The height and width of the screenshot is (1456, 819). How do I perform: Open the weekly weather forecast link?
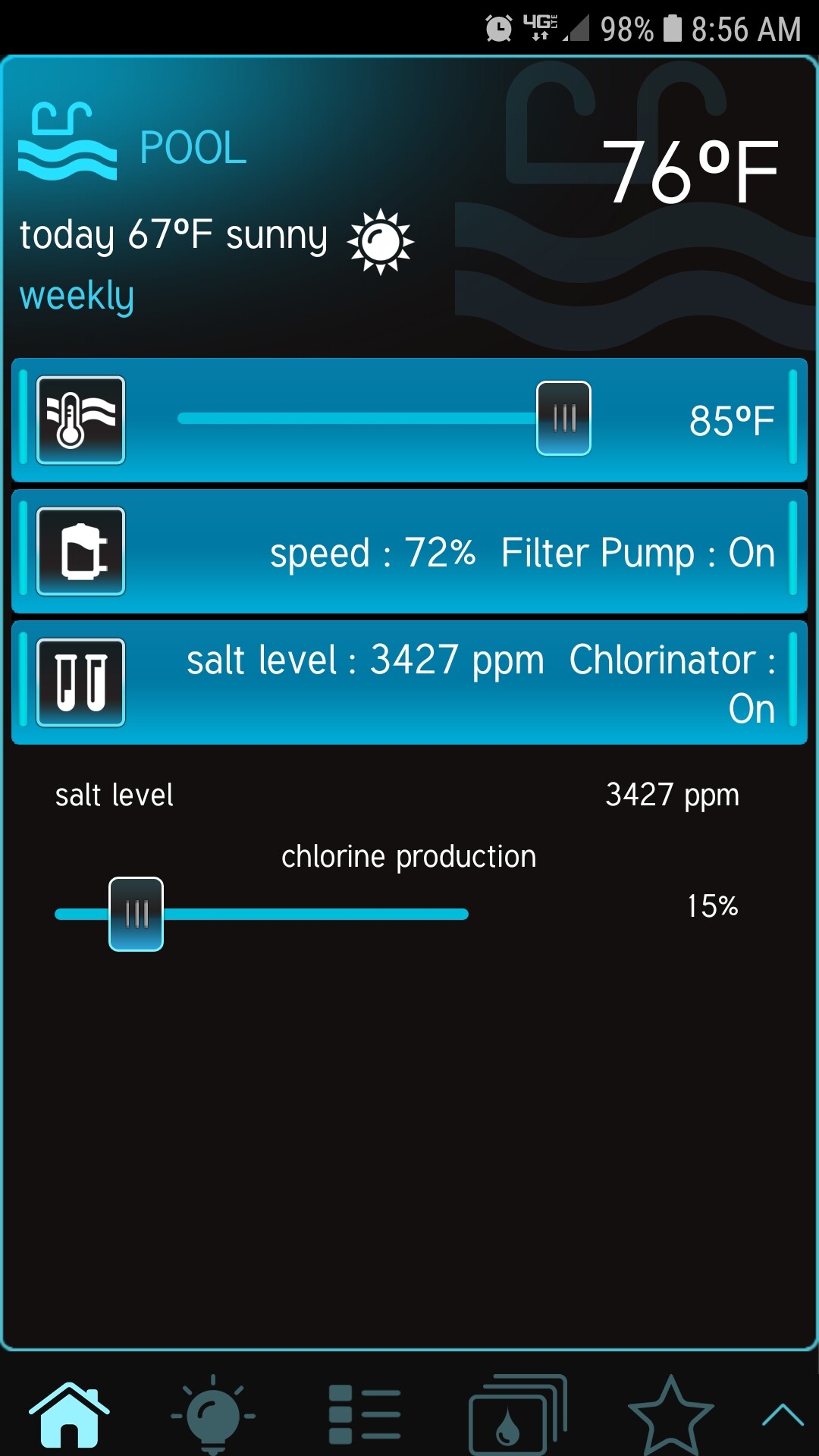(77, 296)
